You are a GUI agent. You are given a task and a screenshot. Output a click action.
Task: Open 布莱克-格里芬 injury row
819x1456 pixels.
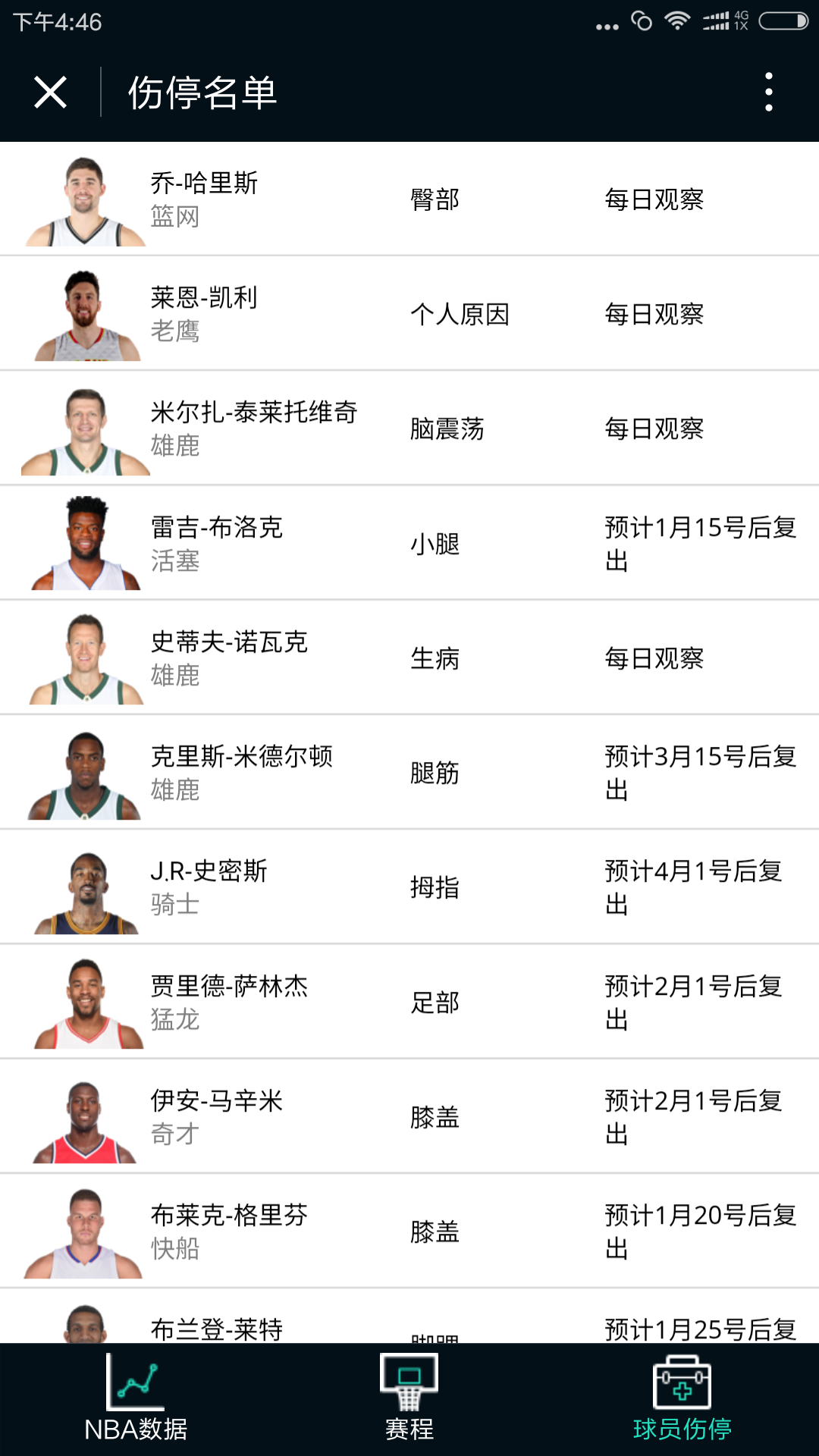coord(409,1231)
